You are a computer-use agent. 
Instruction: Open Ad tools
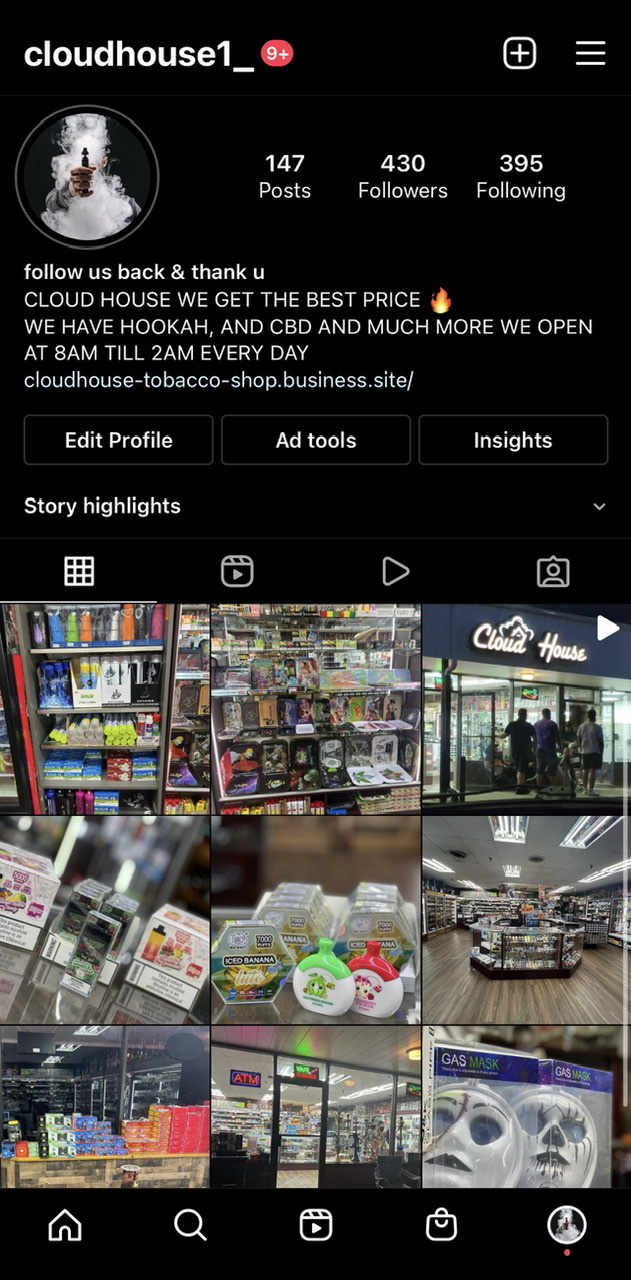click(315, 440)
